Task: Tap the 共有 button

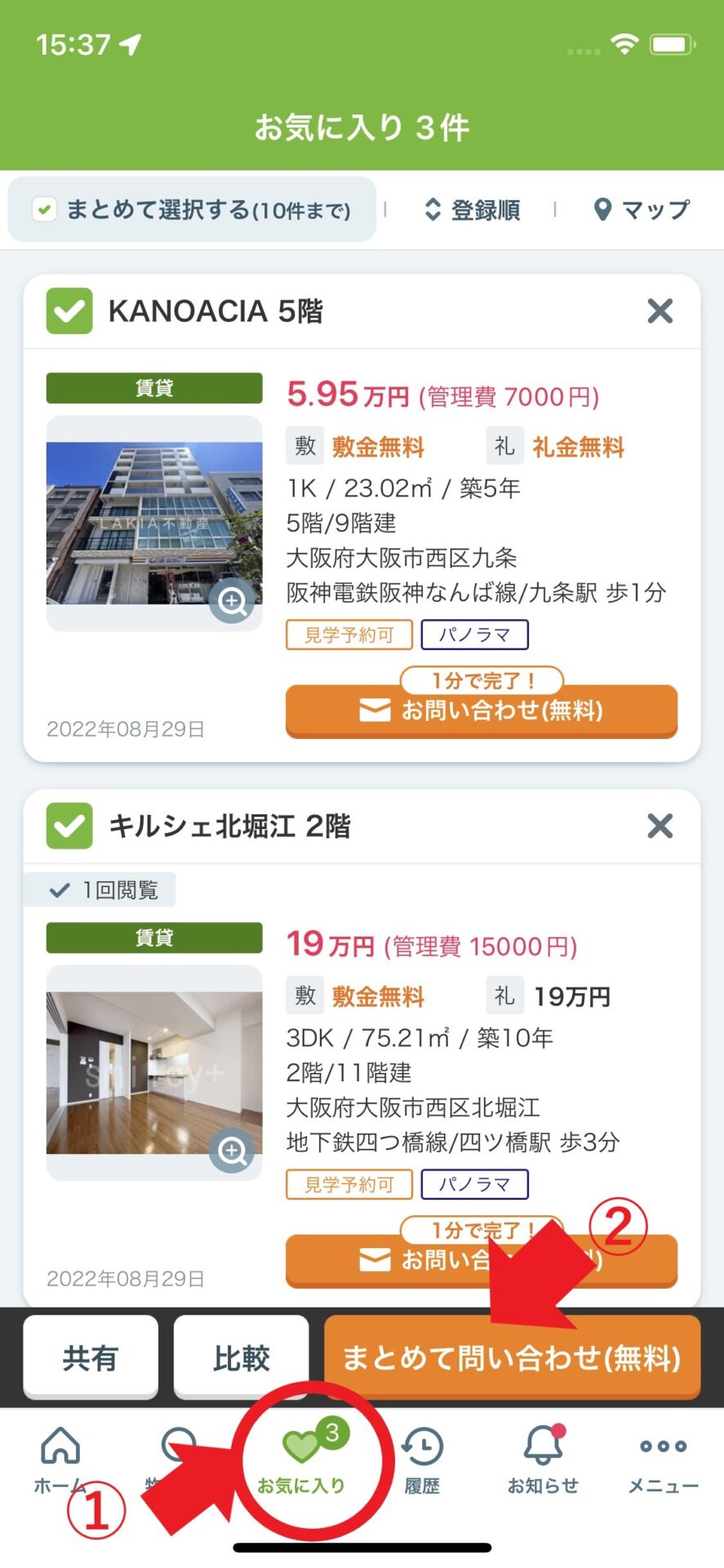Action: (x=91, y=1358)
